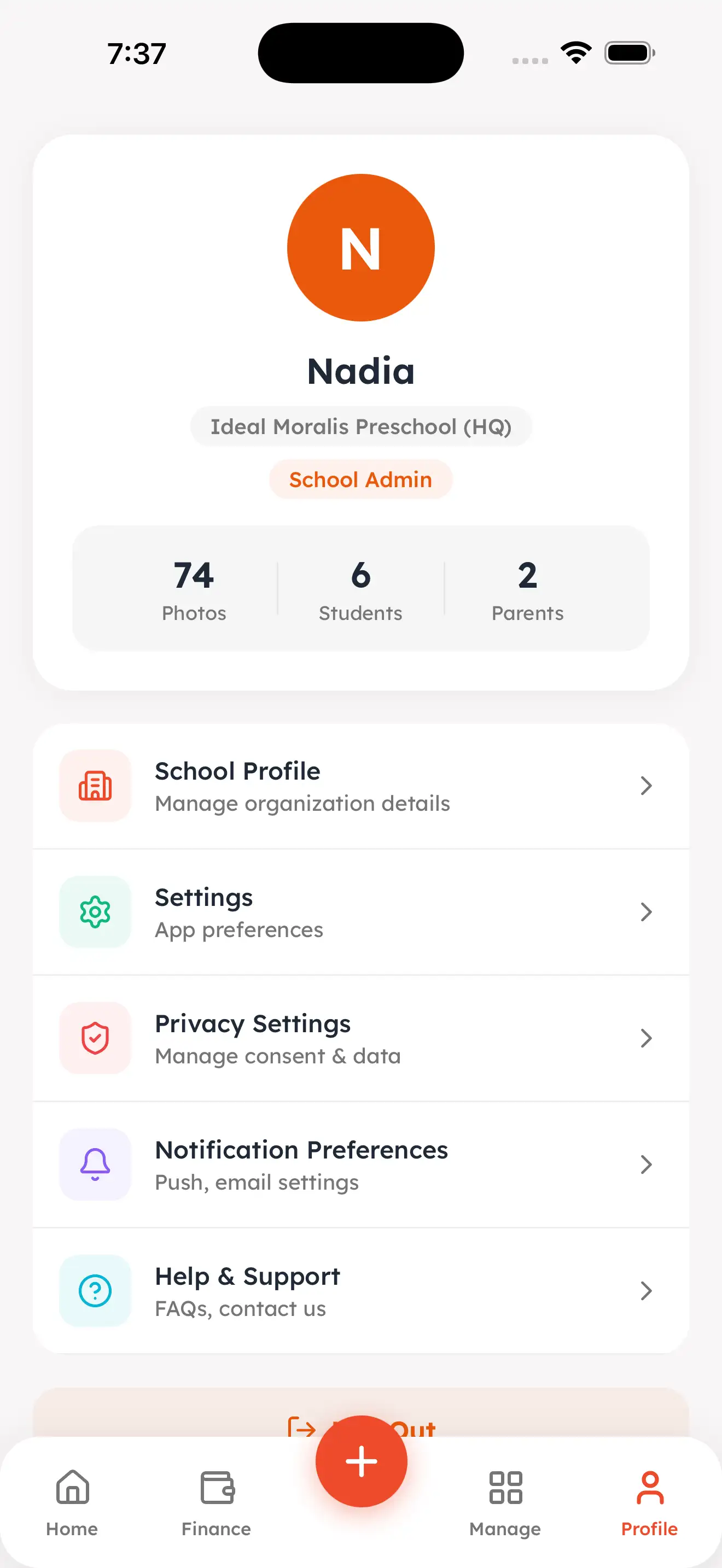722x1568 pixels.
Task: Switch to the Finance tab
Action: [x=217, y=1502]
